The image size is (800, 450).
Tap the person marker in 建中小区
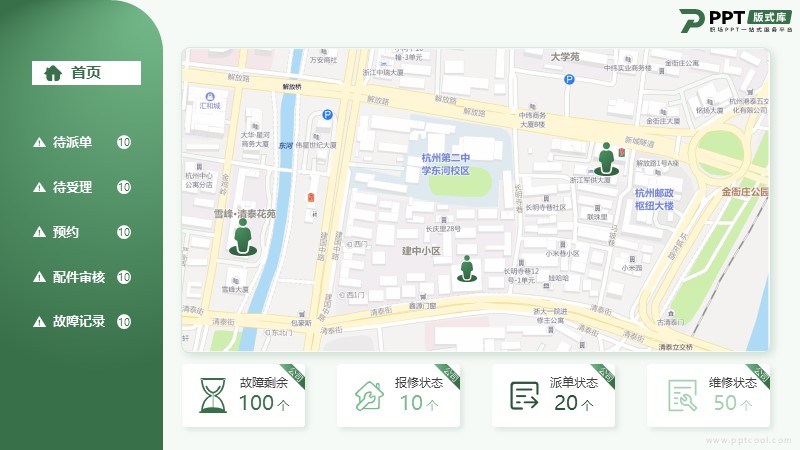(466, 268)
